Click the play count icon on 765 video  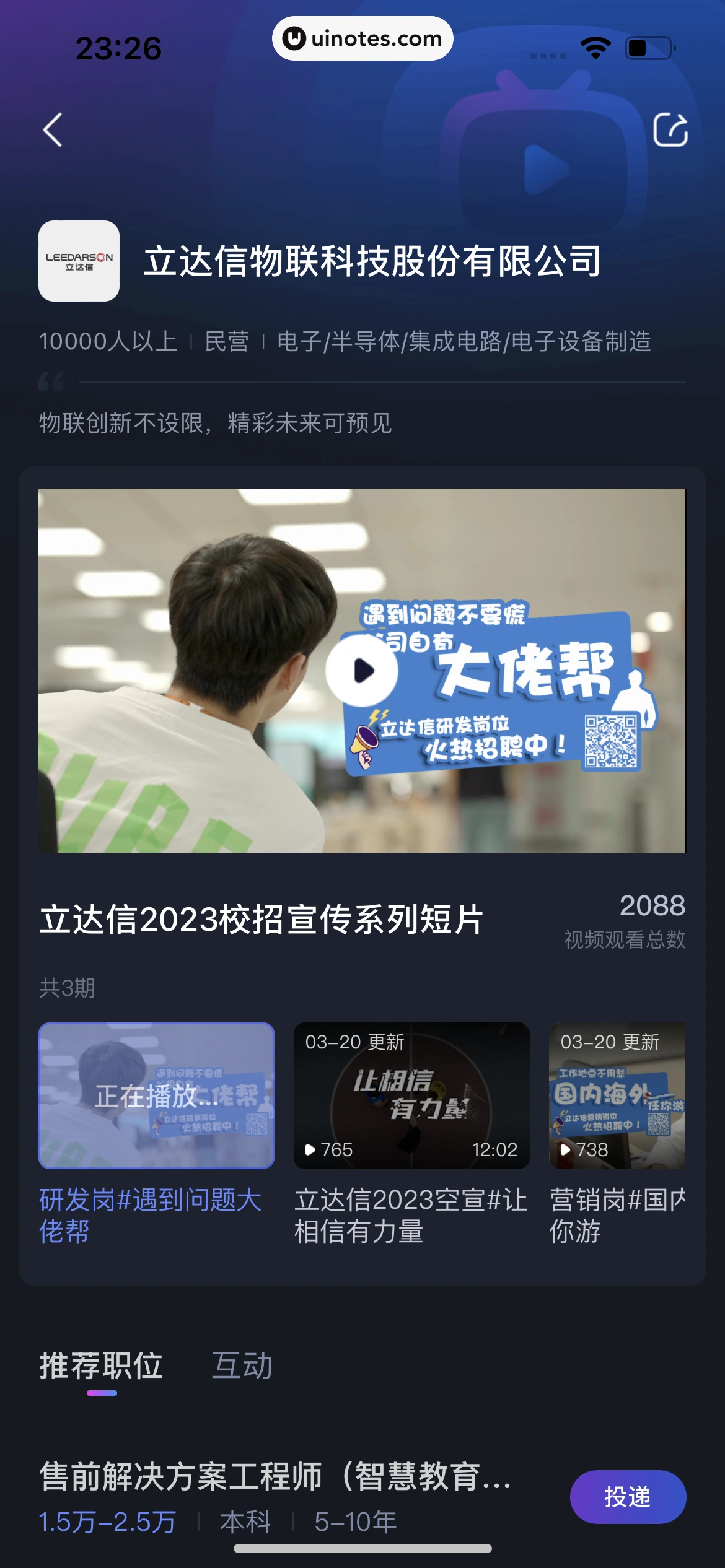pyautogui.click(x=309, y=1151)
